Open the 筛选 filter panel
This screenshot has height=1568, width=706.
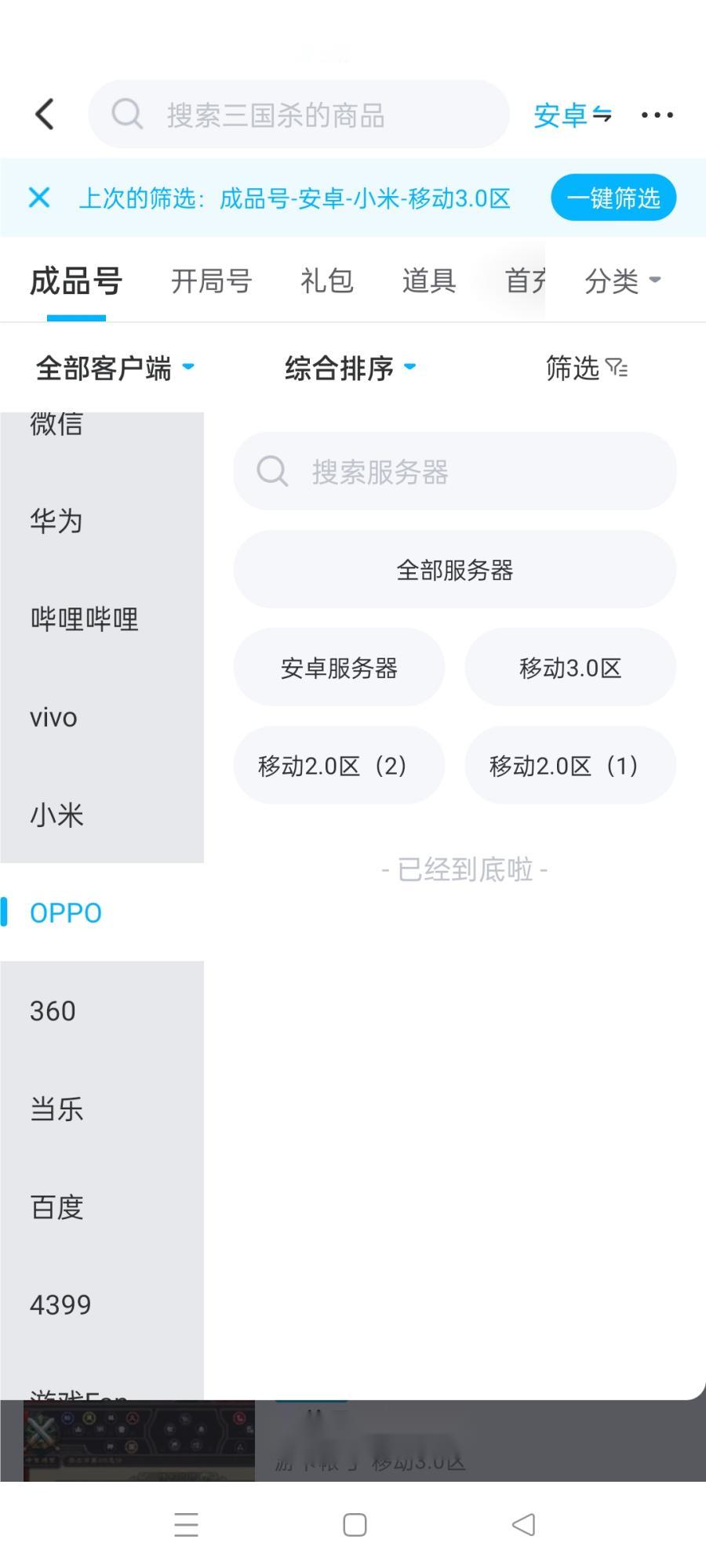point(586,368)
